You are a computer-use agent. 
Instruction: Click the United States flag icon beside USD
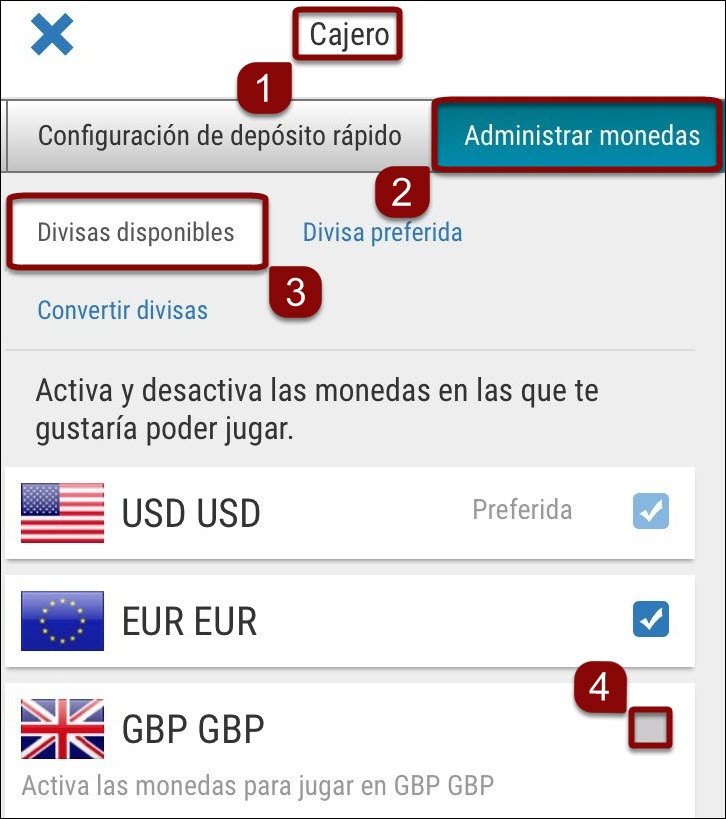point(62,513)
